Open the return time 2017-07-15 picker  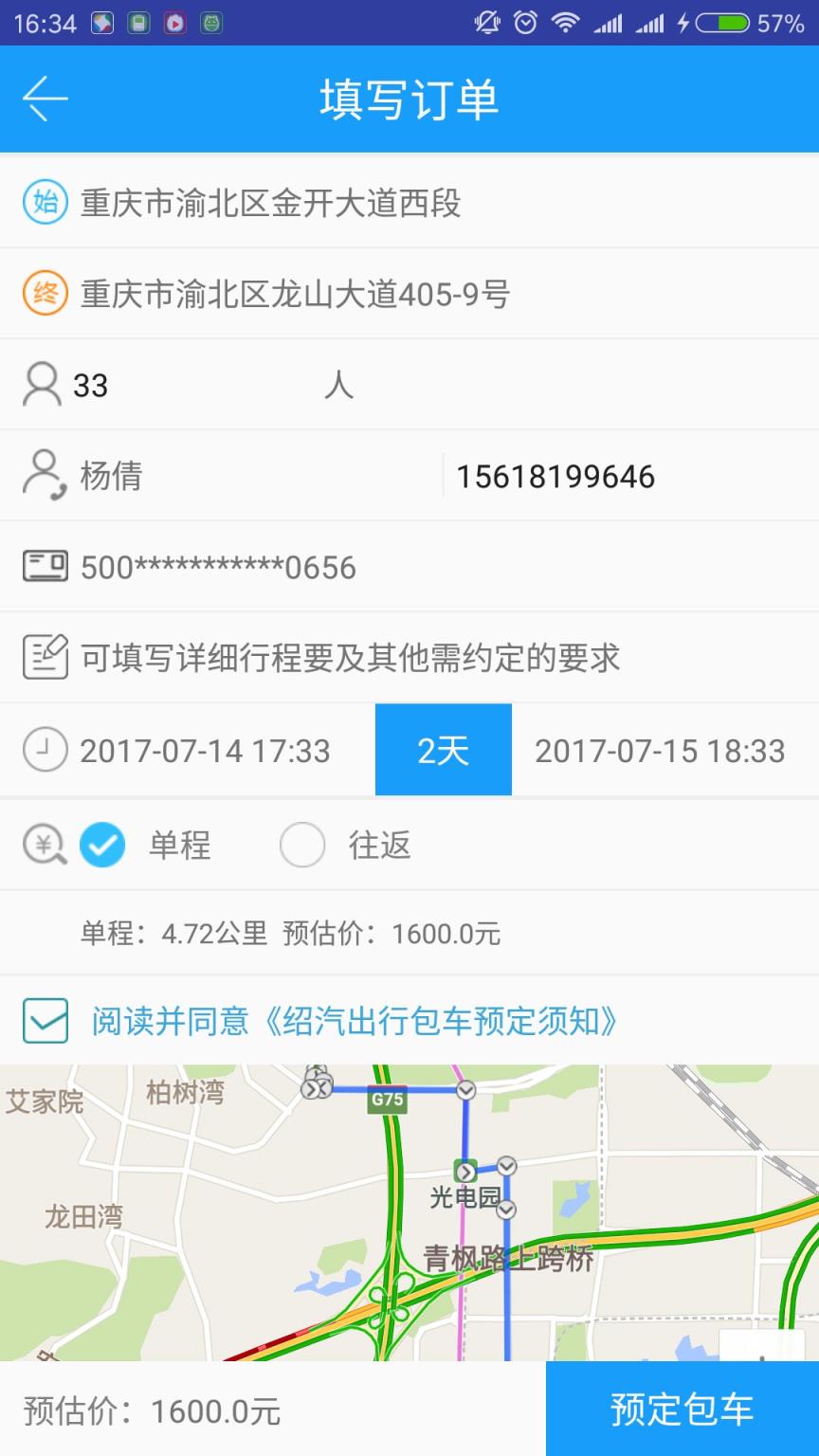[x=659, y=750]
